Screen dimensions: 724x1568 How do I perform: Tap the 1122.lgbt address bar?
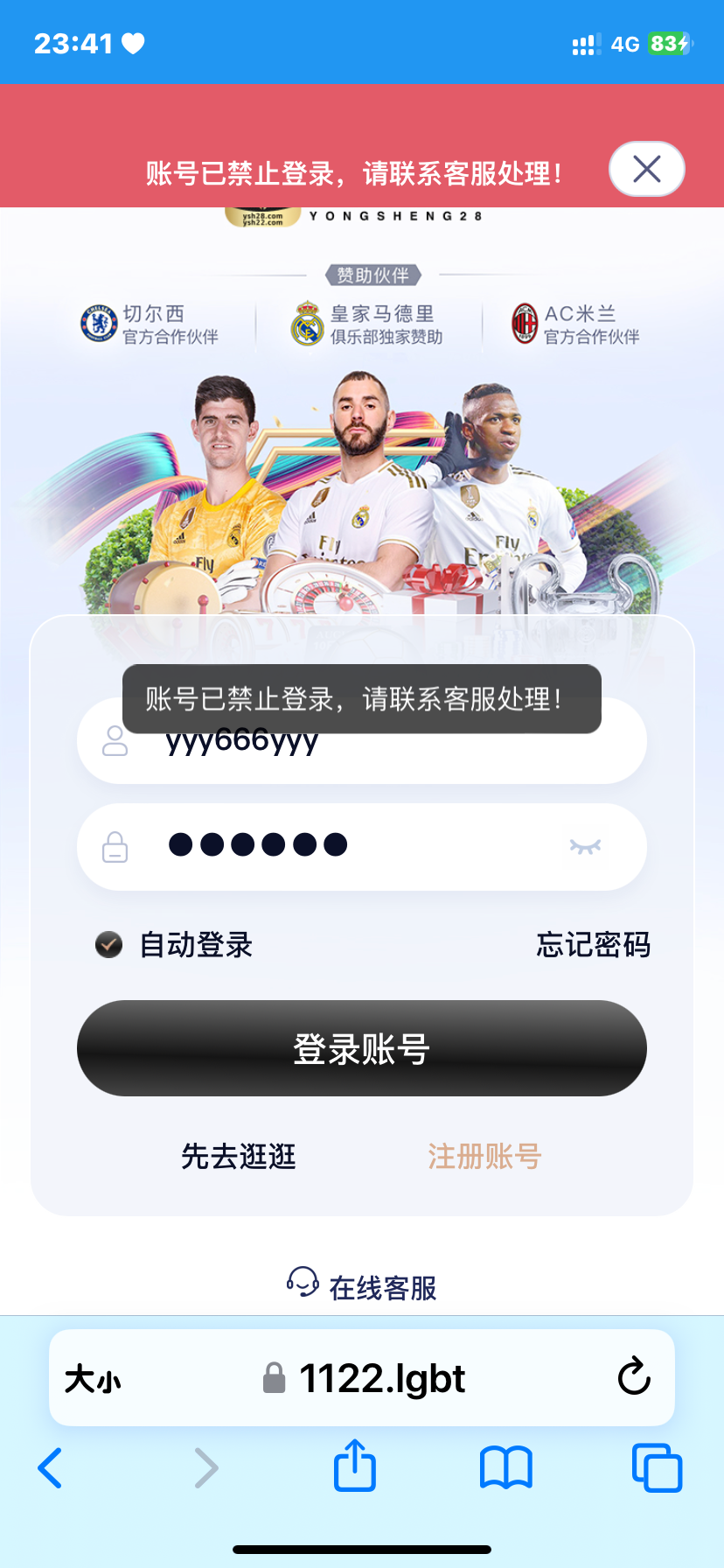click(x=365, y=1379)
